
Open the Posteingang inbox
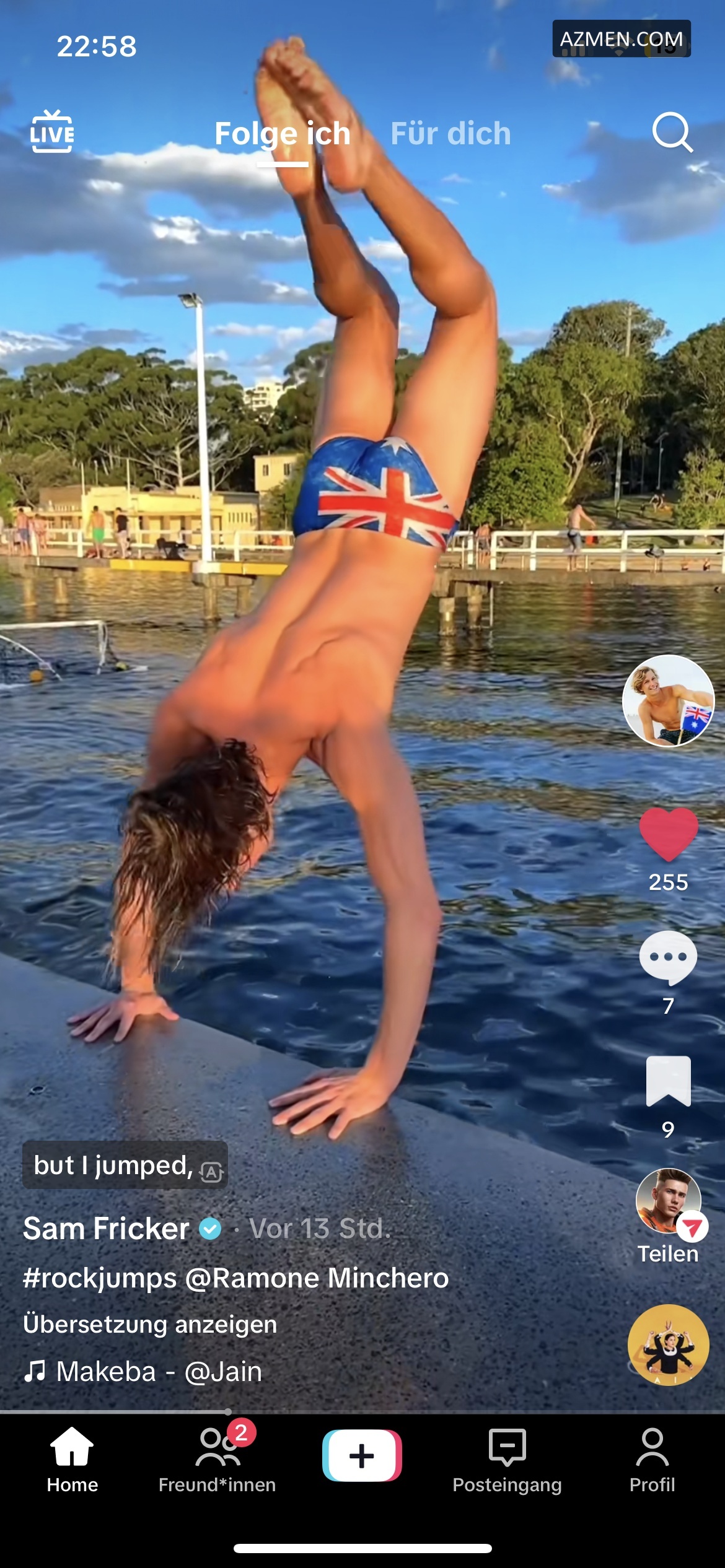tap(507, 1460)
